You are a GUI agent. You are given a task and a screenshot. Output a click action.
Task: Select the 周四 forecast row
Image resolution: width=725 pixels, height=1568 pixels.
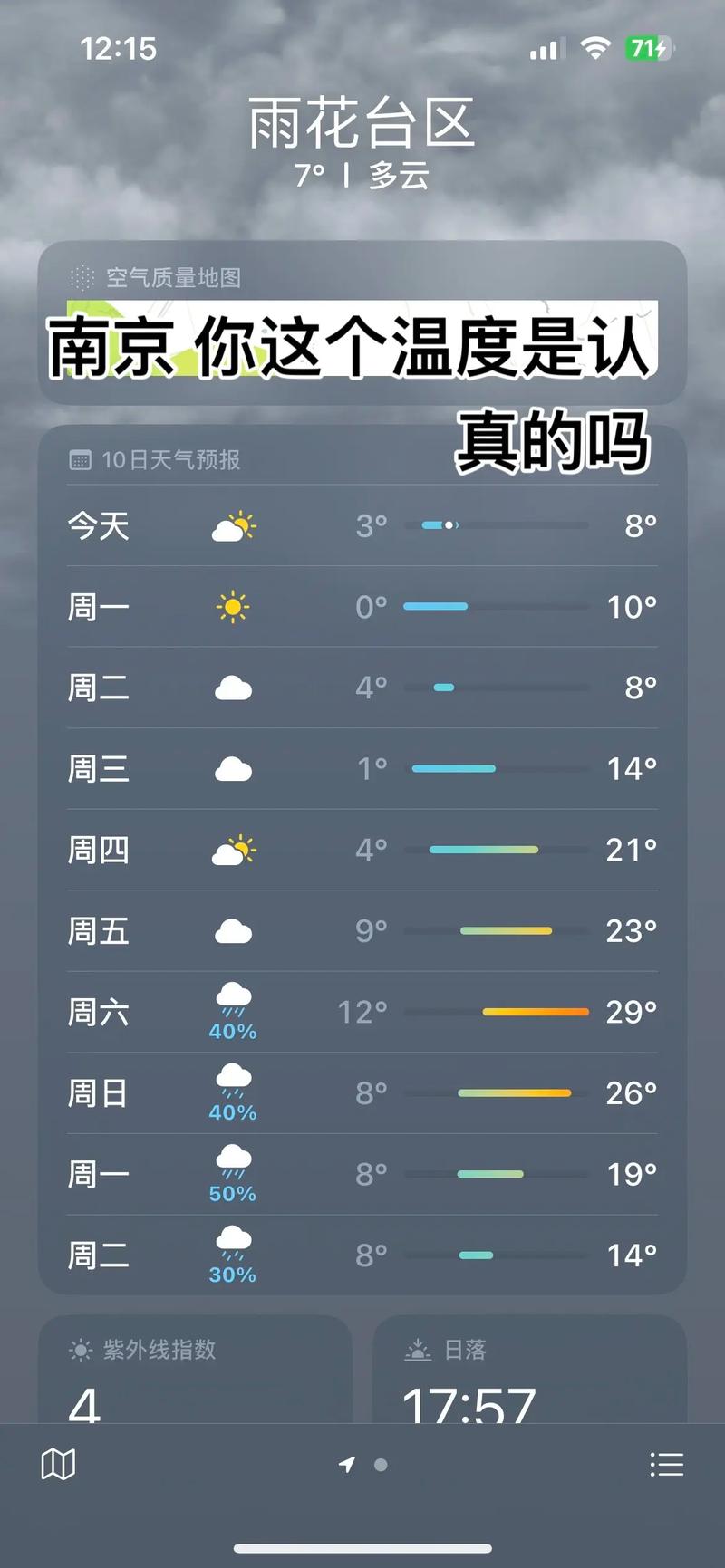[x=362, y=849]
